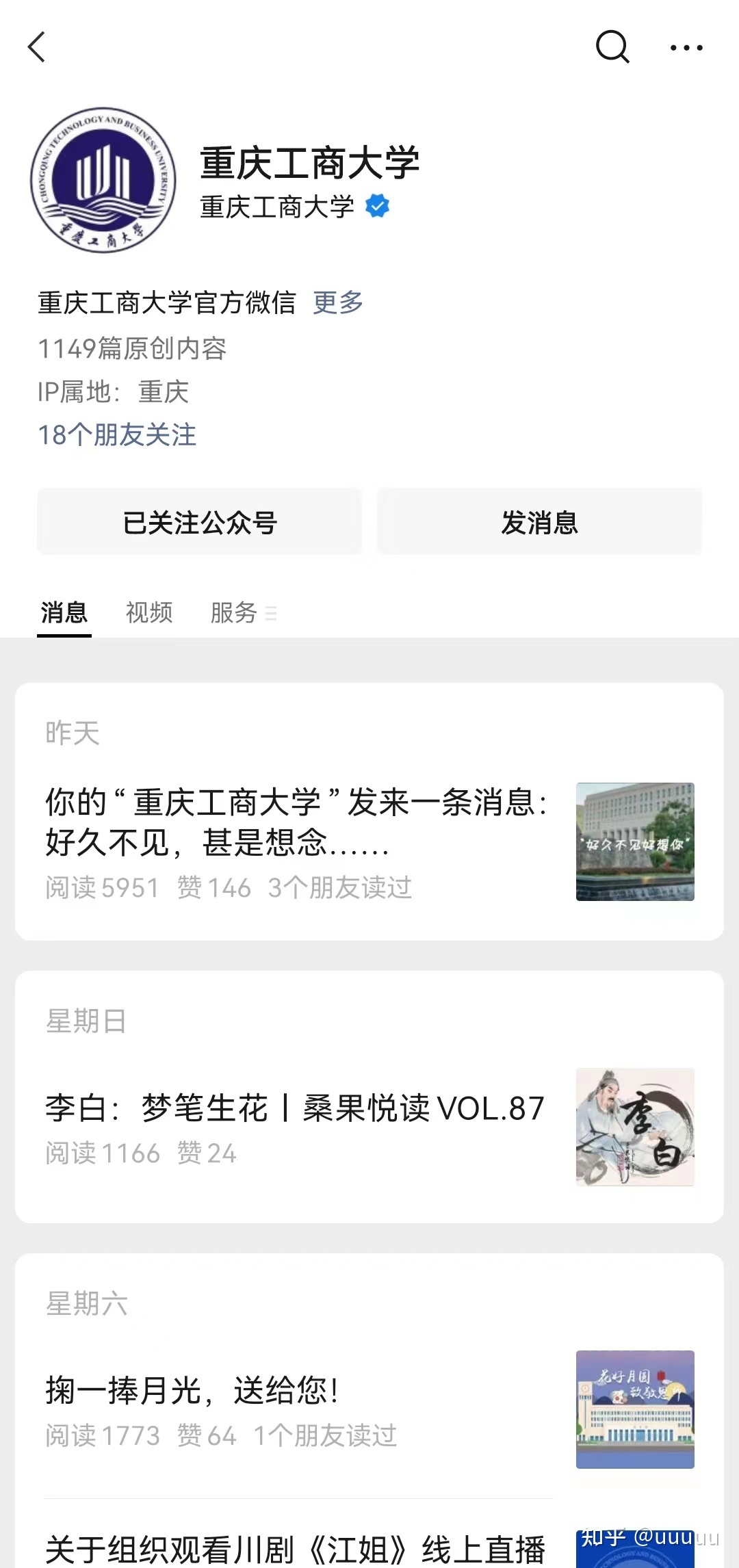
Task: Click 更多 to expand the account description
Action: tap(337, 302)
